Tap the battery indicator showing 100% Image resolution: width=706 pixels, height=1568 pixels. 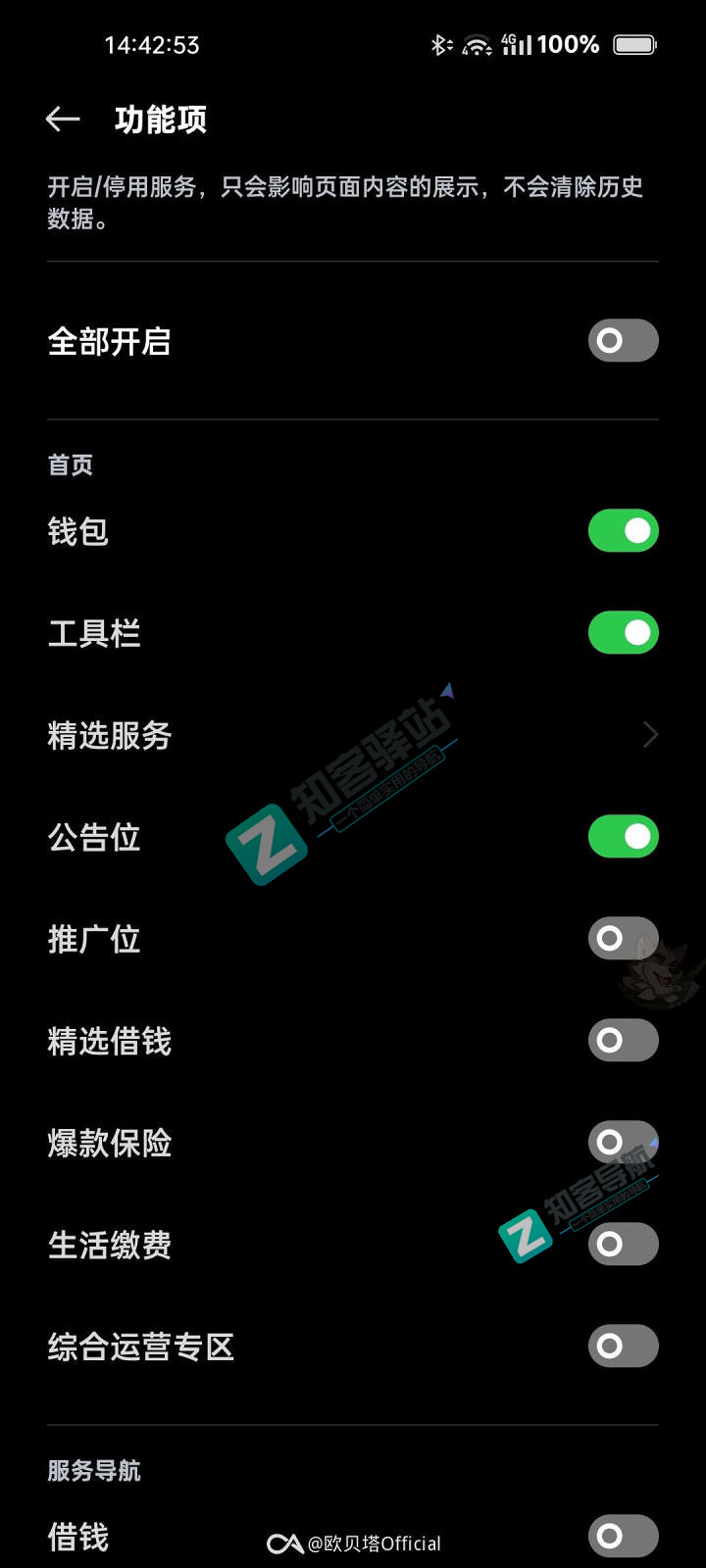click(634, 44)
